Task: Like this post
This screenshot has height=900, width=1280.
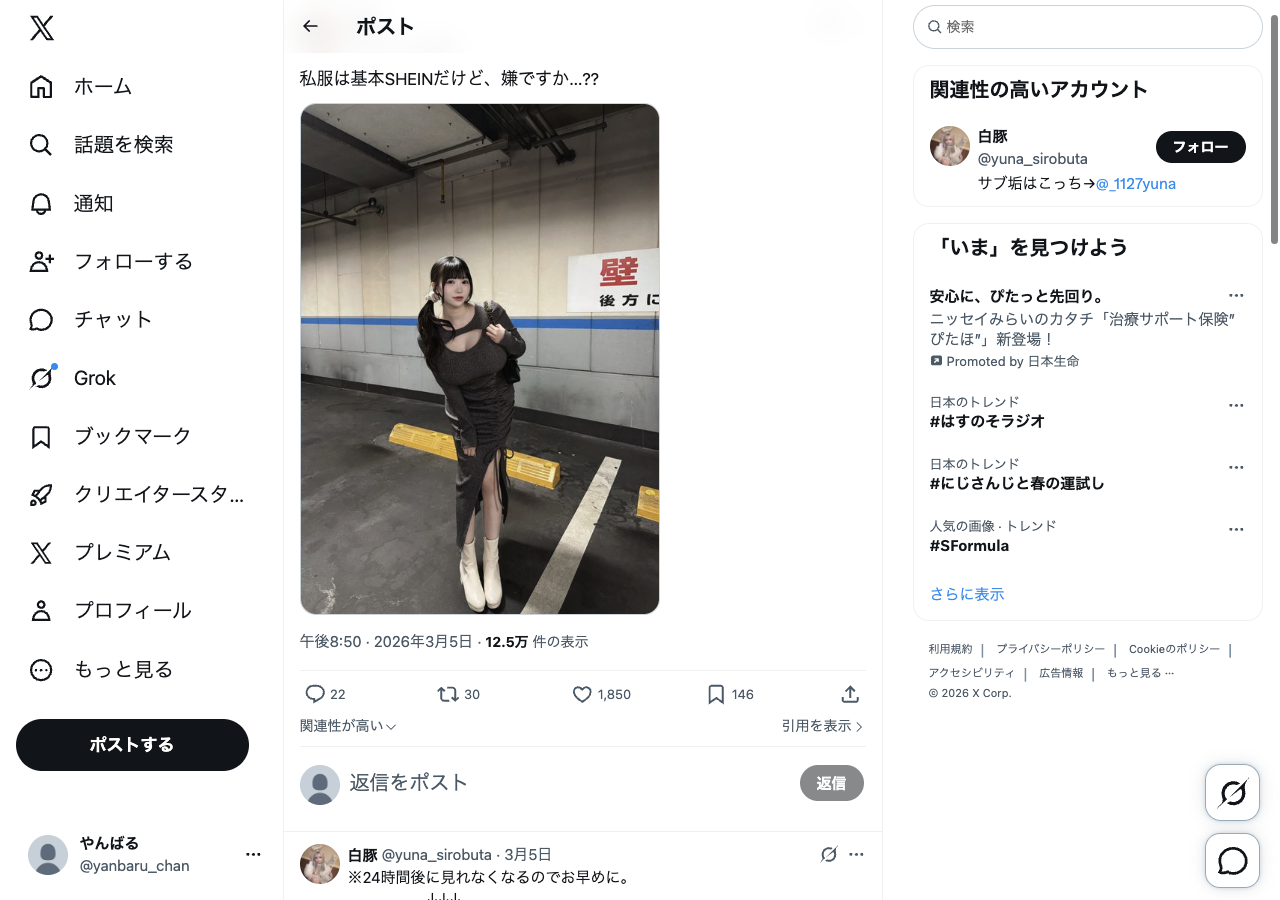Action: click(583, 694)
